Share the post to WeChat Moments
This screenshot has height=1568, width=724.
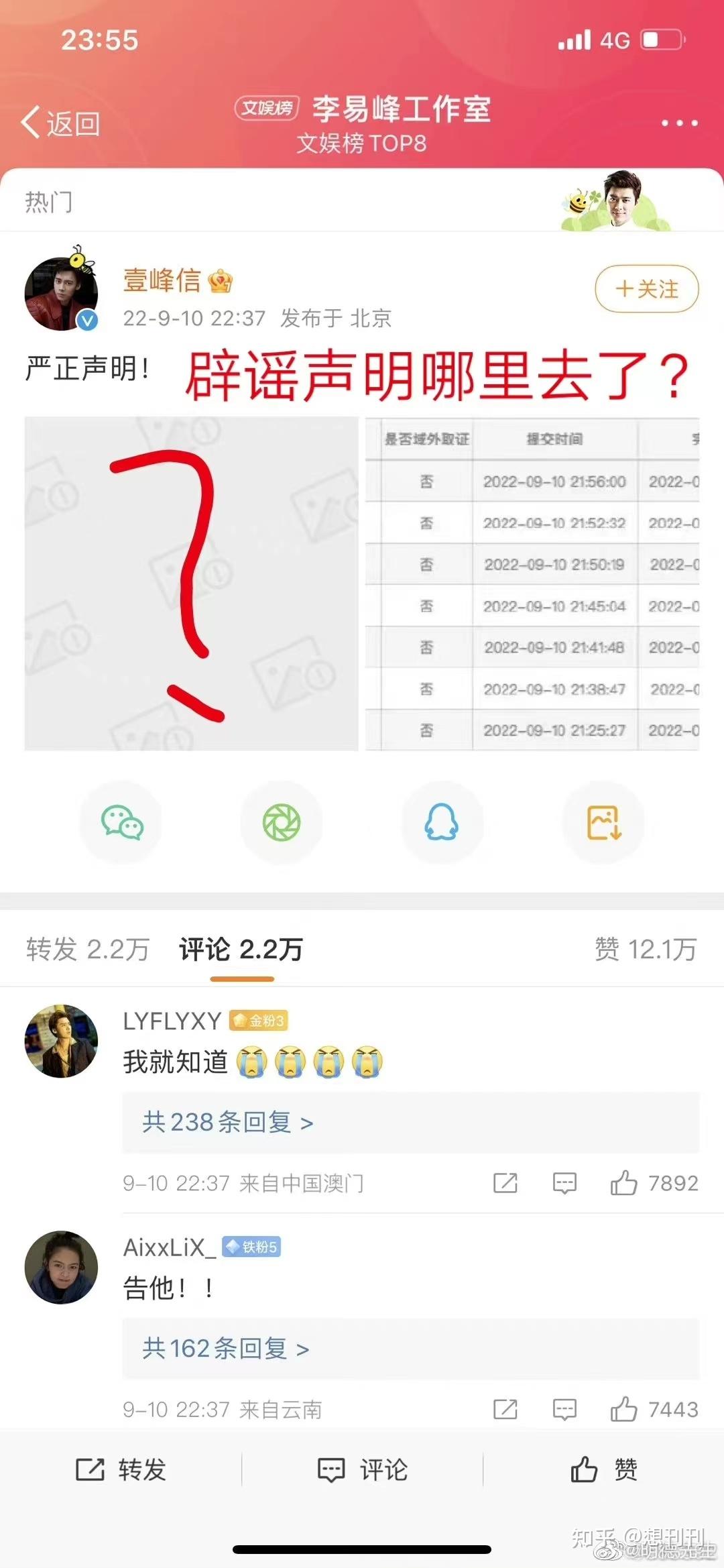click(x=282, y=822)
